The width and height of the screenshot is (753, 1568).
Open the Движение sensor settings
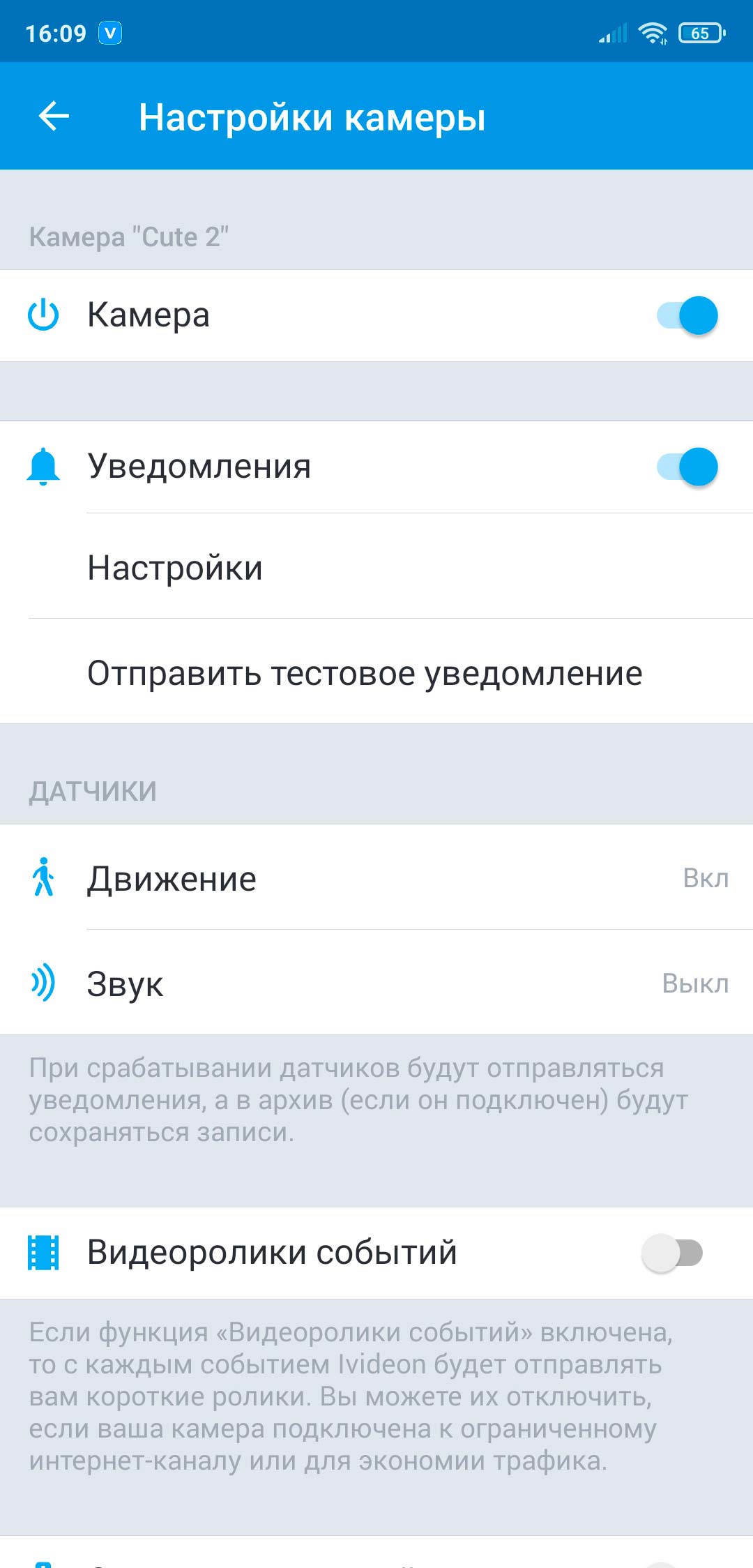point(376,877)
